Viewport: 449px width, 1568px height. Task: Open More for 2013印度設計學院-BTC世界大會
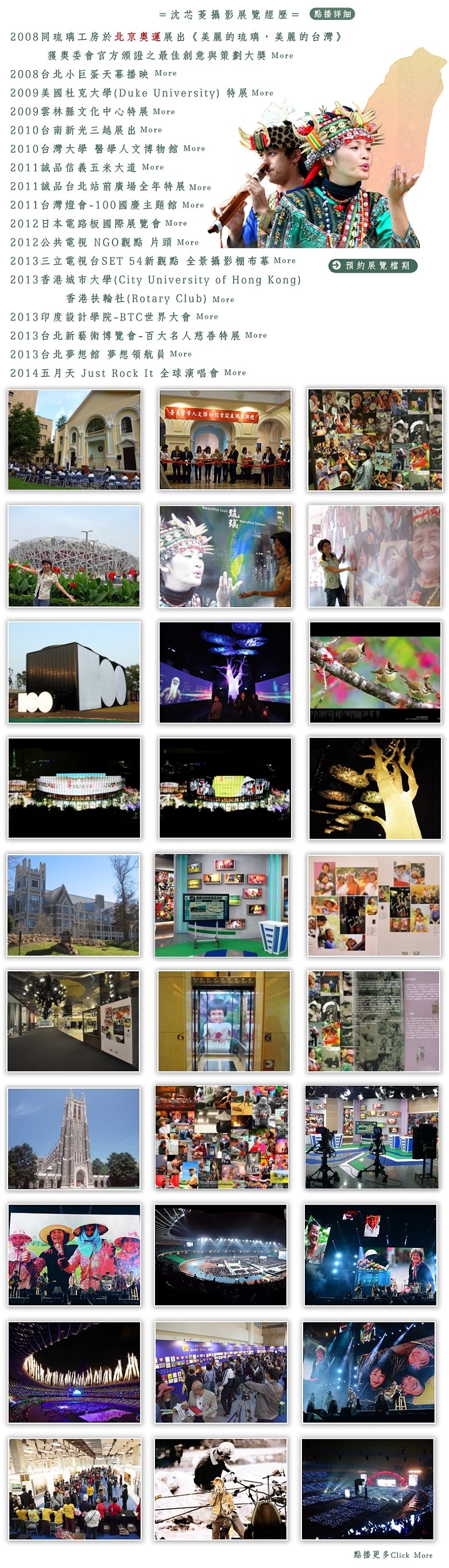pyautogui.click(x=207, y=317)
